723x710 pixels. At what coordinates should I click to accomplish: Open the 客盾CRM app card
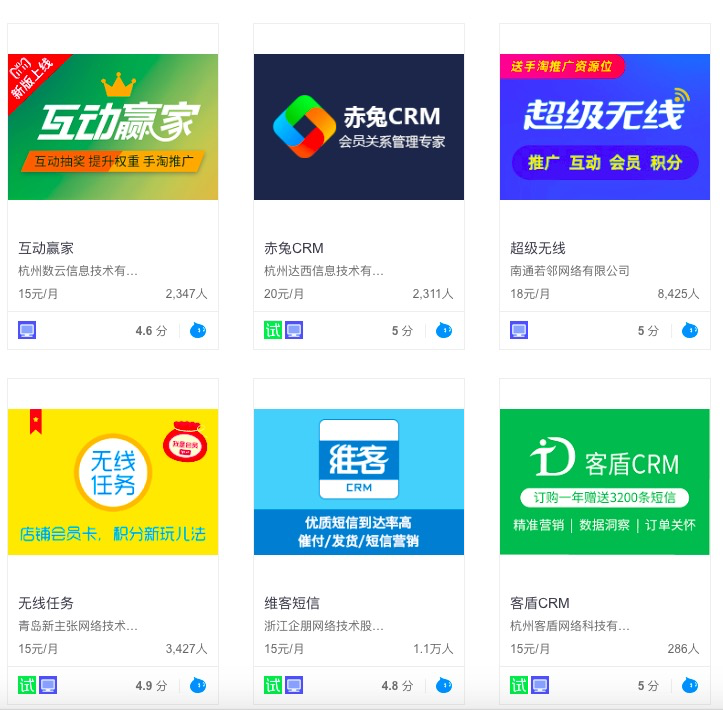pos(604,482)
